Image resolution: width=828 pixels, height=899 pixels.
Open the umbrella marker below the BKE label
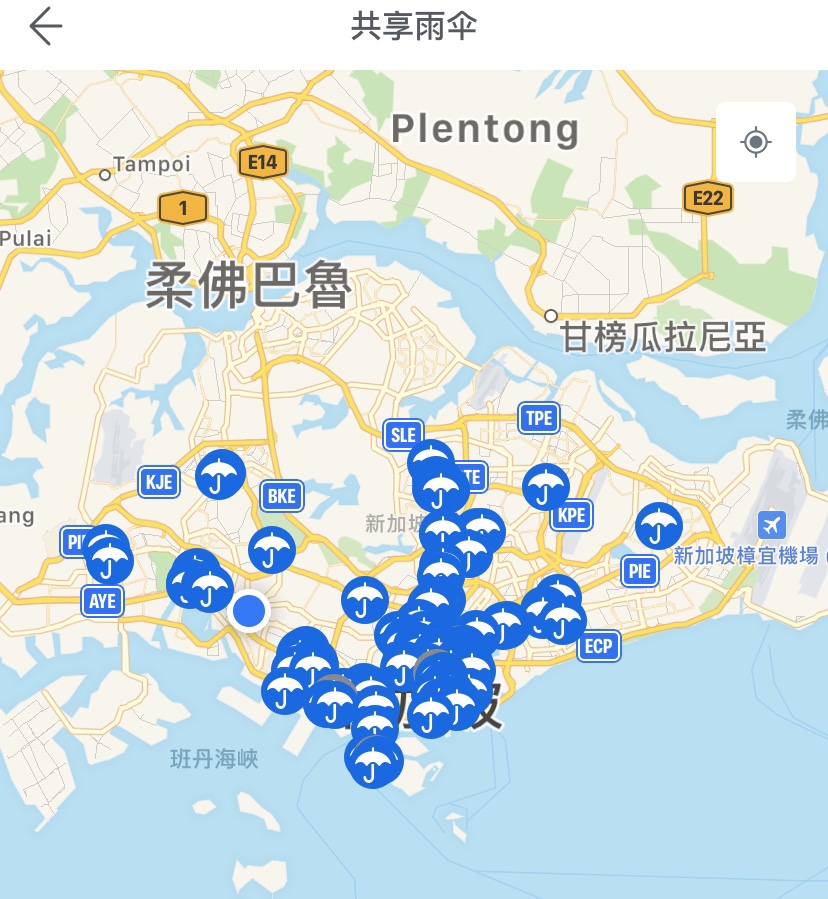point(271,550)
